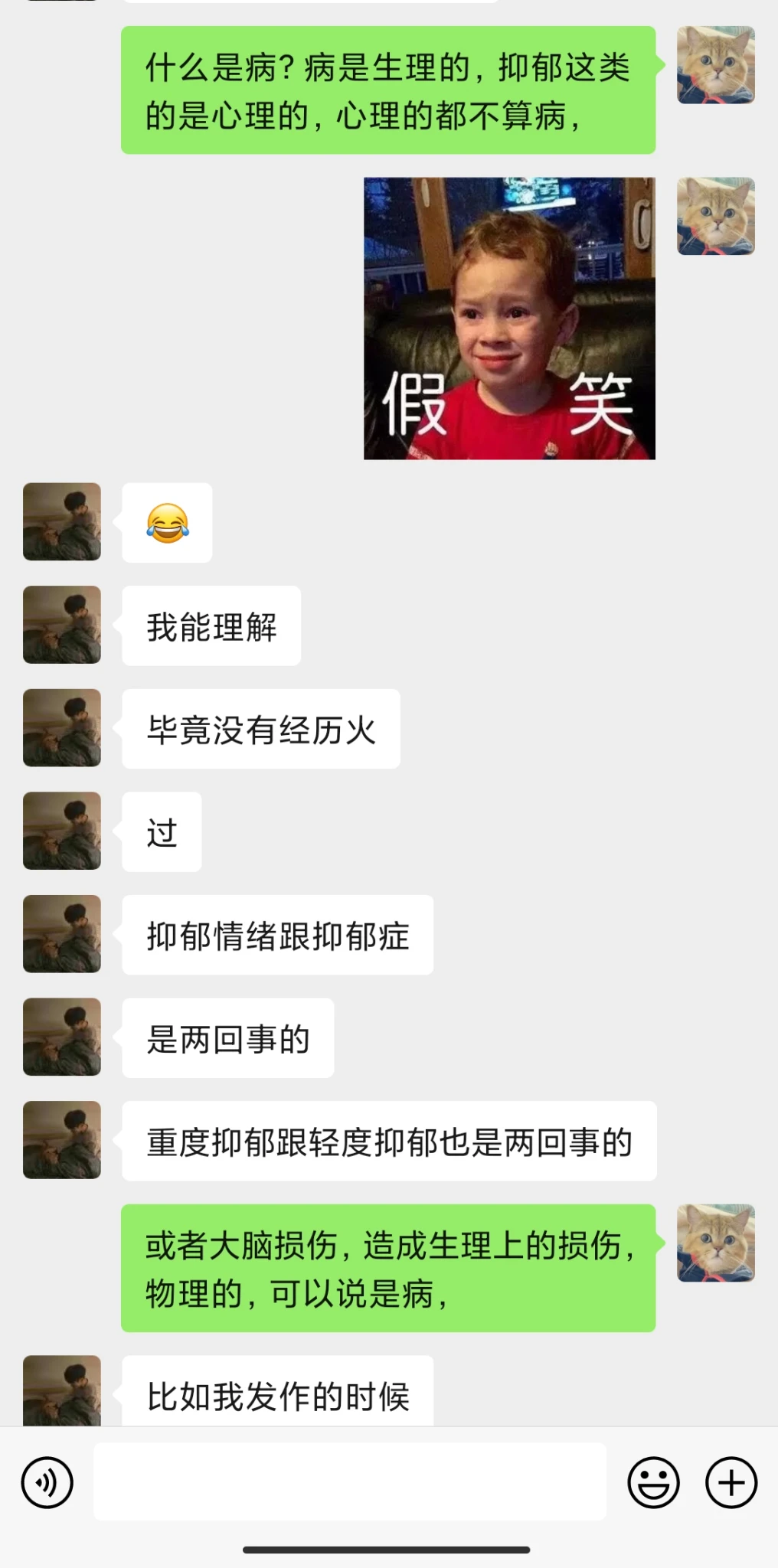Open contact avatar beside 我能理解

62,625
